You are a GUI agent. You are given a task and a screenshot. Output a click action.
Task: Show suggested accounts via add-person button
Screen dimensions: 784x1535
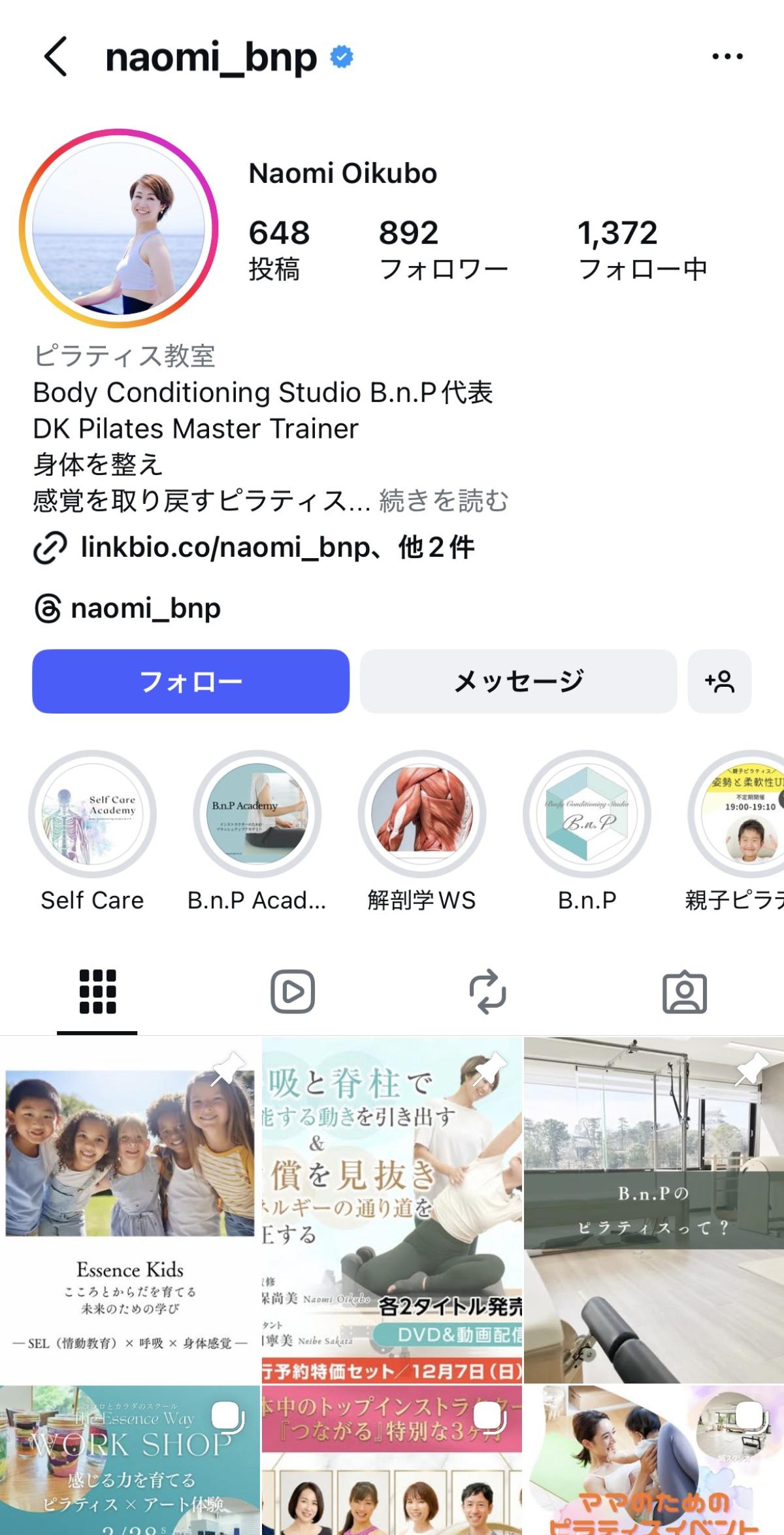coord(719,682)
